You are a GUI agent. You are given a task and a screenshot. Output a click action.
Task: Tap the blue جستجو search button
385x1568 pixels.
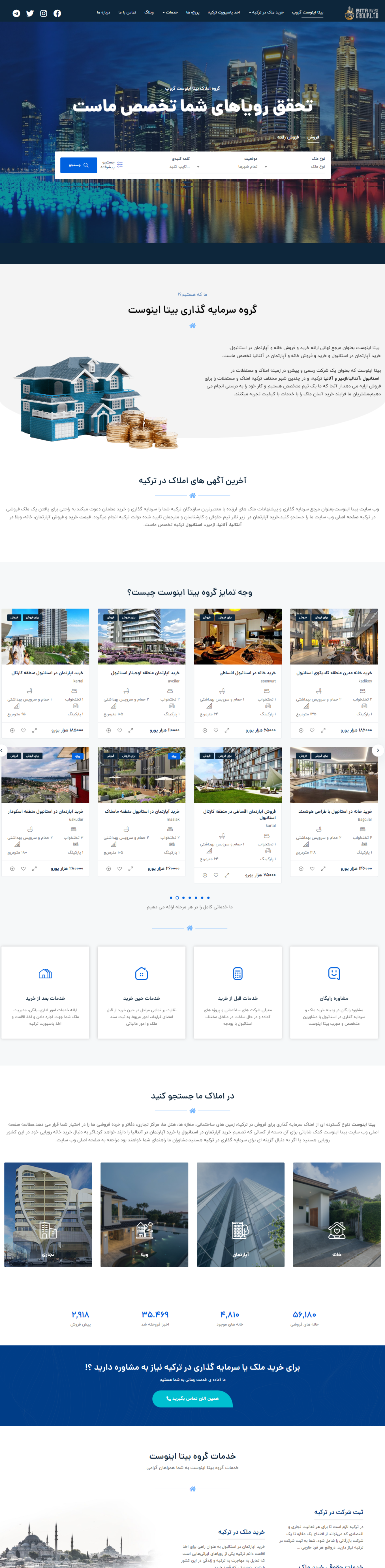click(x=78, y=165)
